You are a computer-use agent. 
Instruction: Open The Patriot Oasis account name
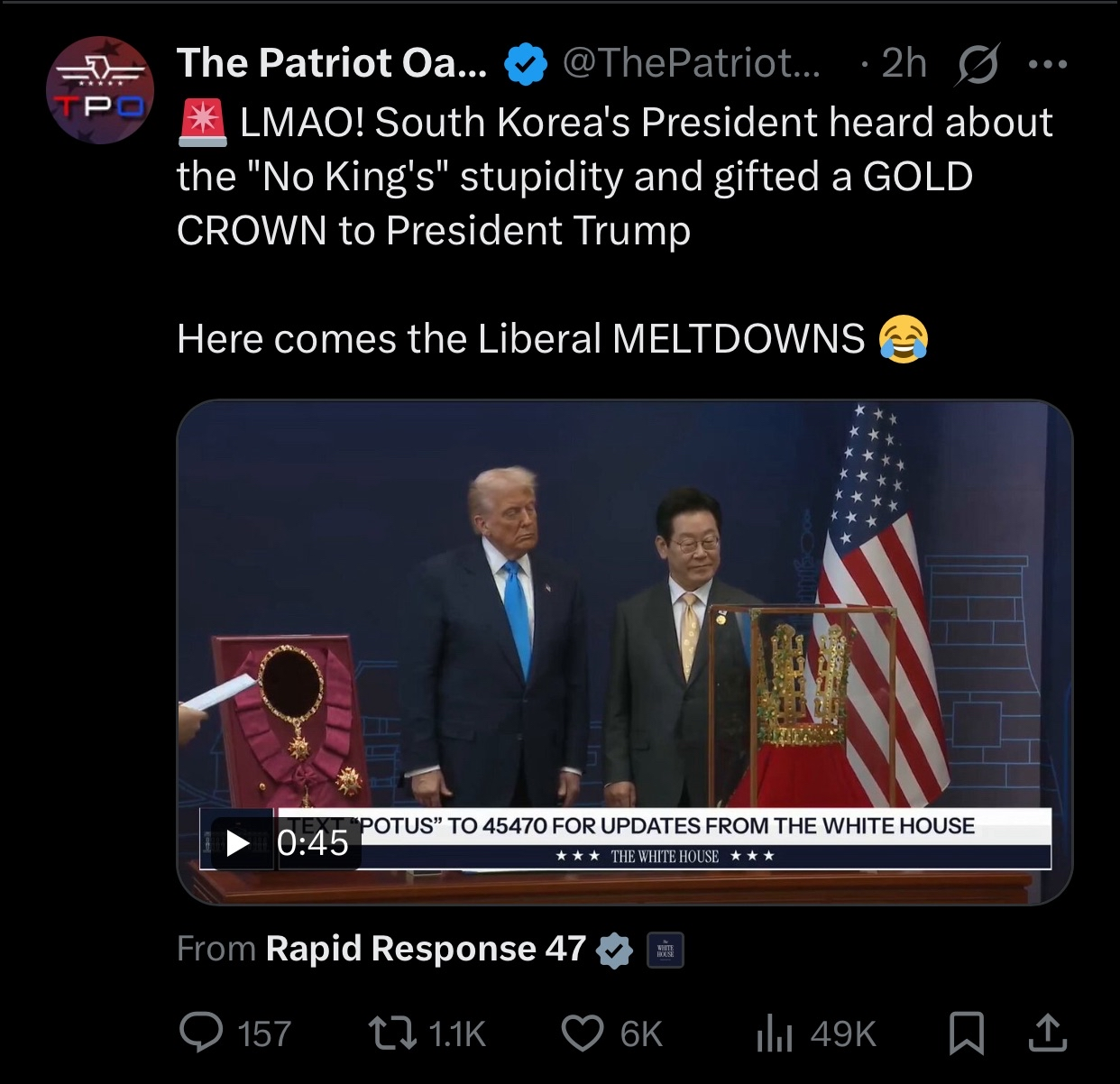[332, 63]
